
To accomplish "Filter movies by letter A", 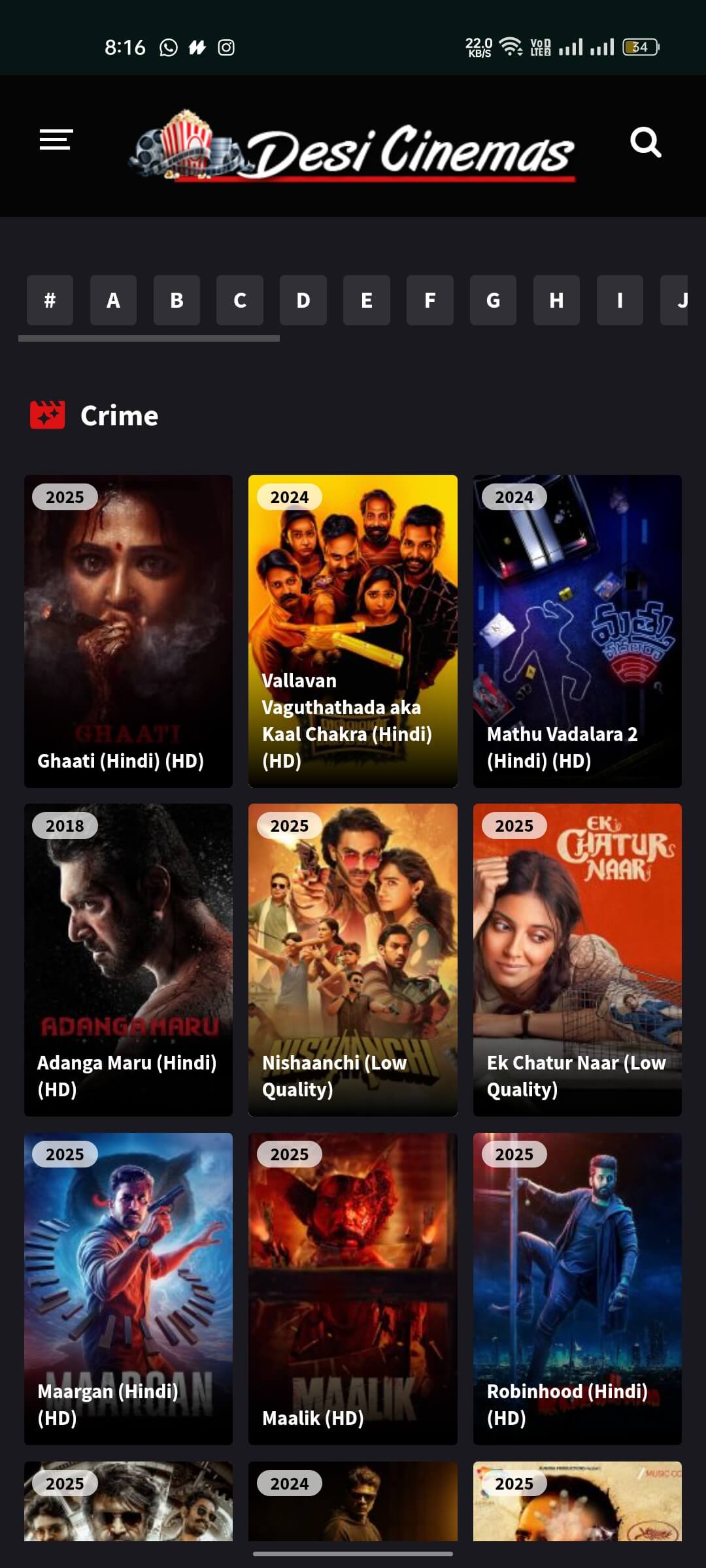I will point(113,300).
